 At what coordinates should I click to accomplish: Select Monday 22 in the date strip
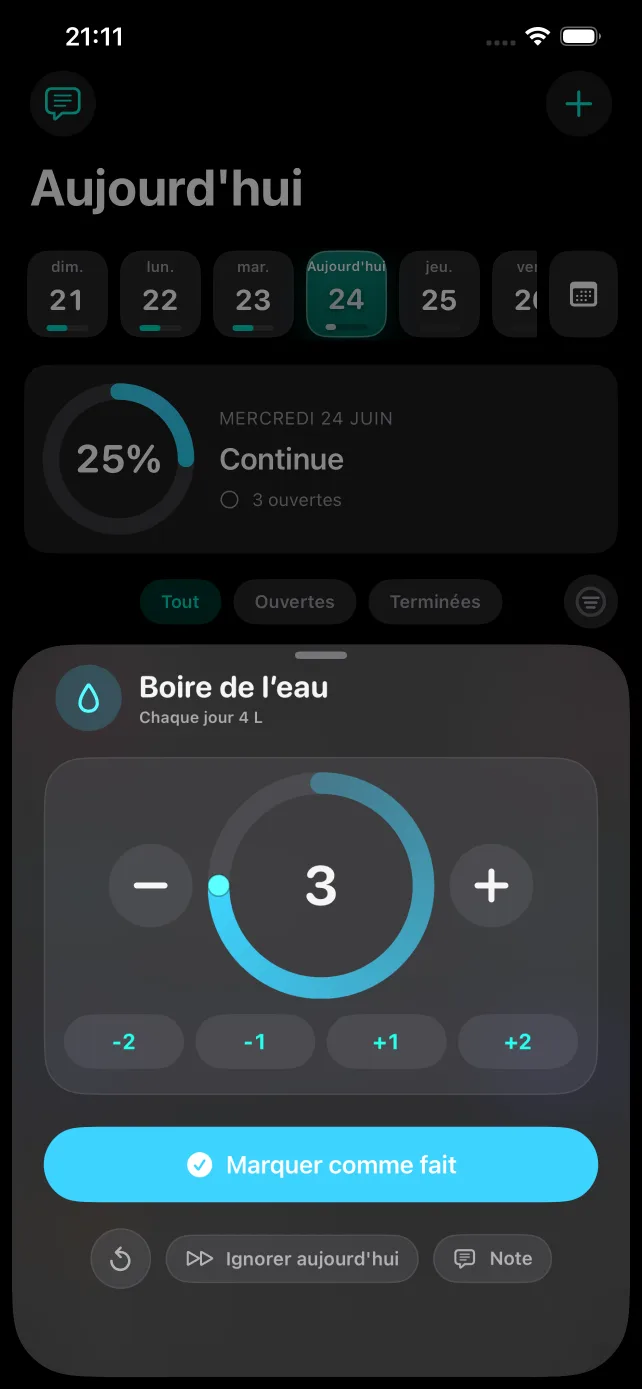point(160,294)
